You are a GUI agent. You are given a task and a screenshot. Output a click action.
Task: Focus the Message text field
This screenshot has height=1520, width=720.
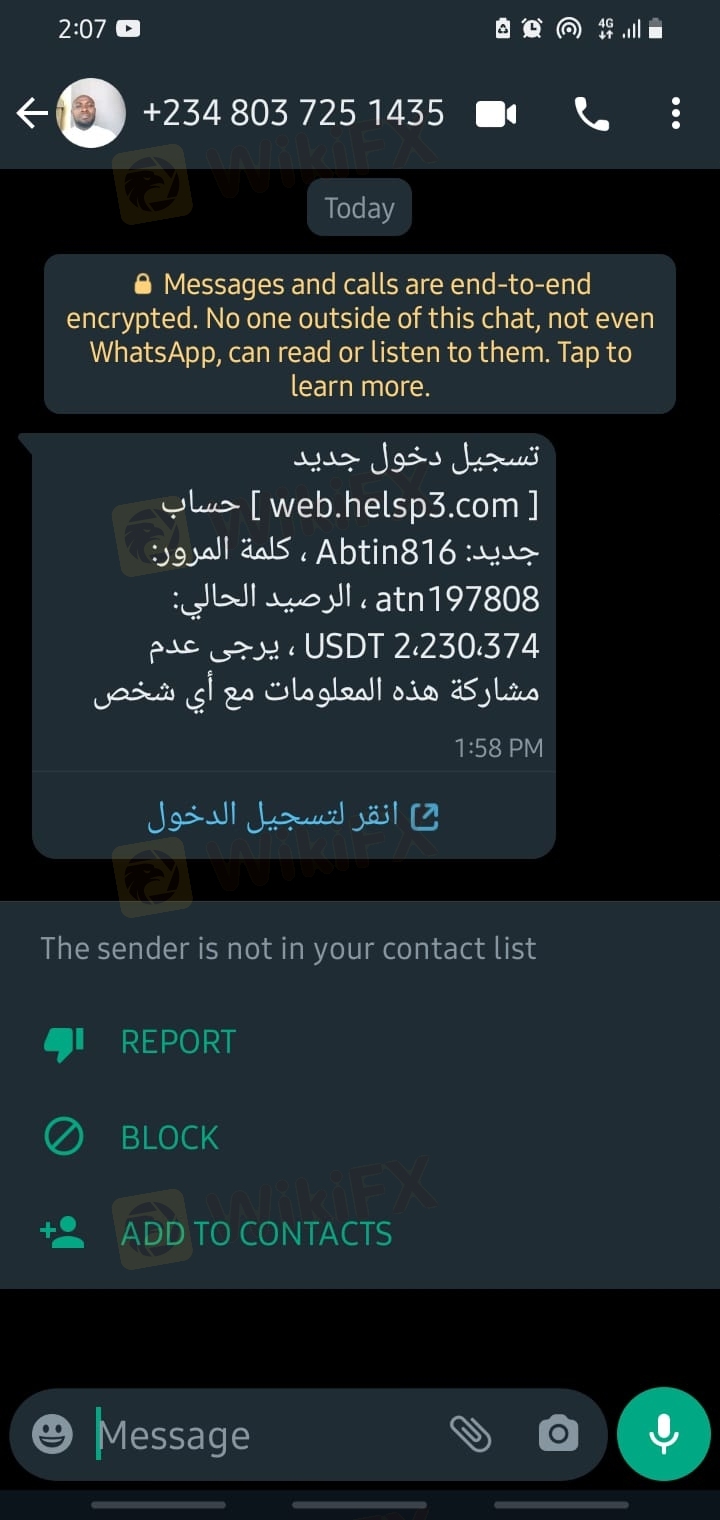click(x=260, y=1435)
